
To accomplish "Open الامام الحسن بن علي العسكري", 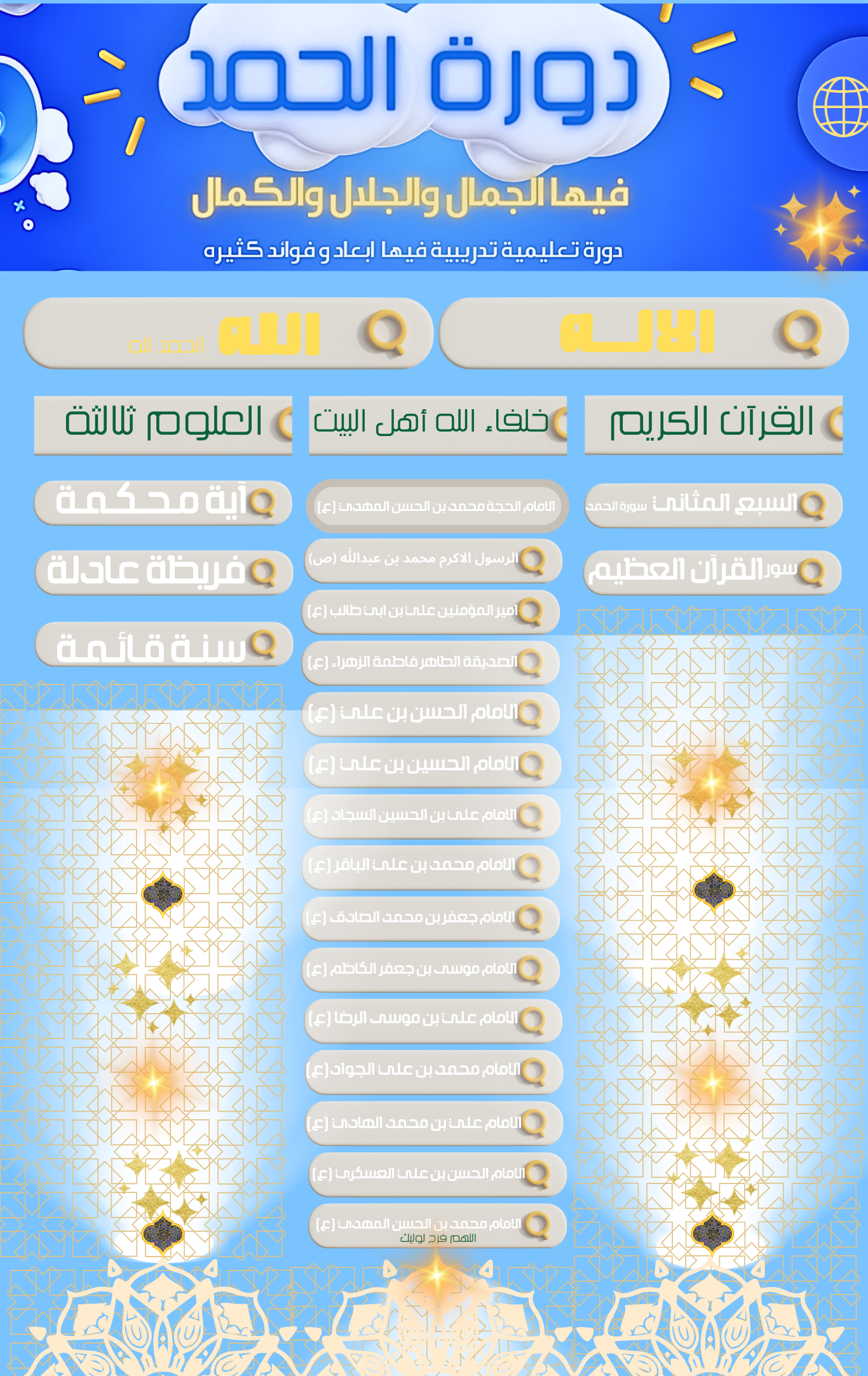I will pyautogui.click(x=438, y=1175).
